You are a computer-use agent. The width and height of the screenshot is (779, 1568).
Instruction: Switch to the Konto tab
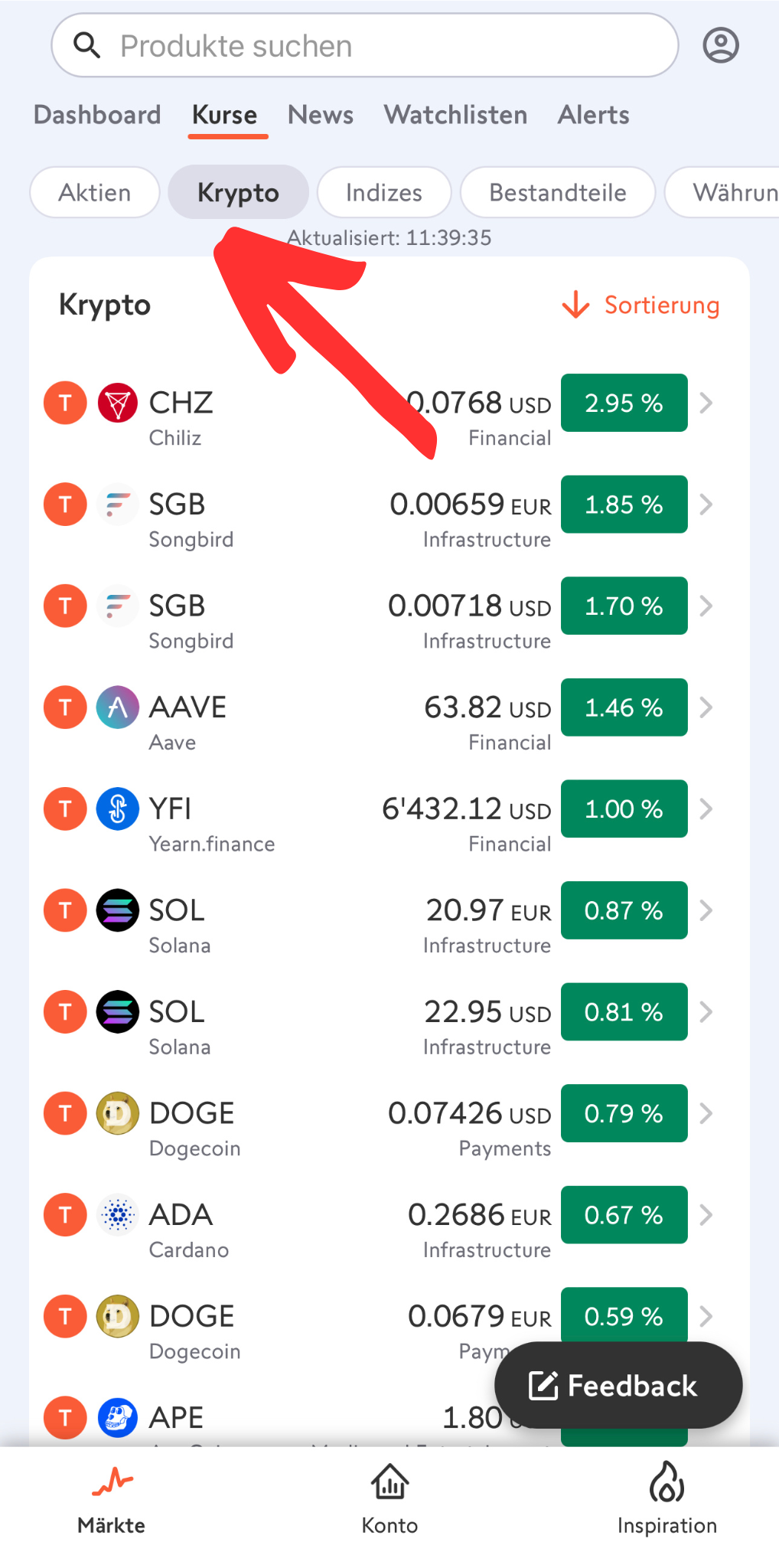[x=389, y=1499]
